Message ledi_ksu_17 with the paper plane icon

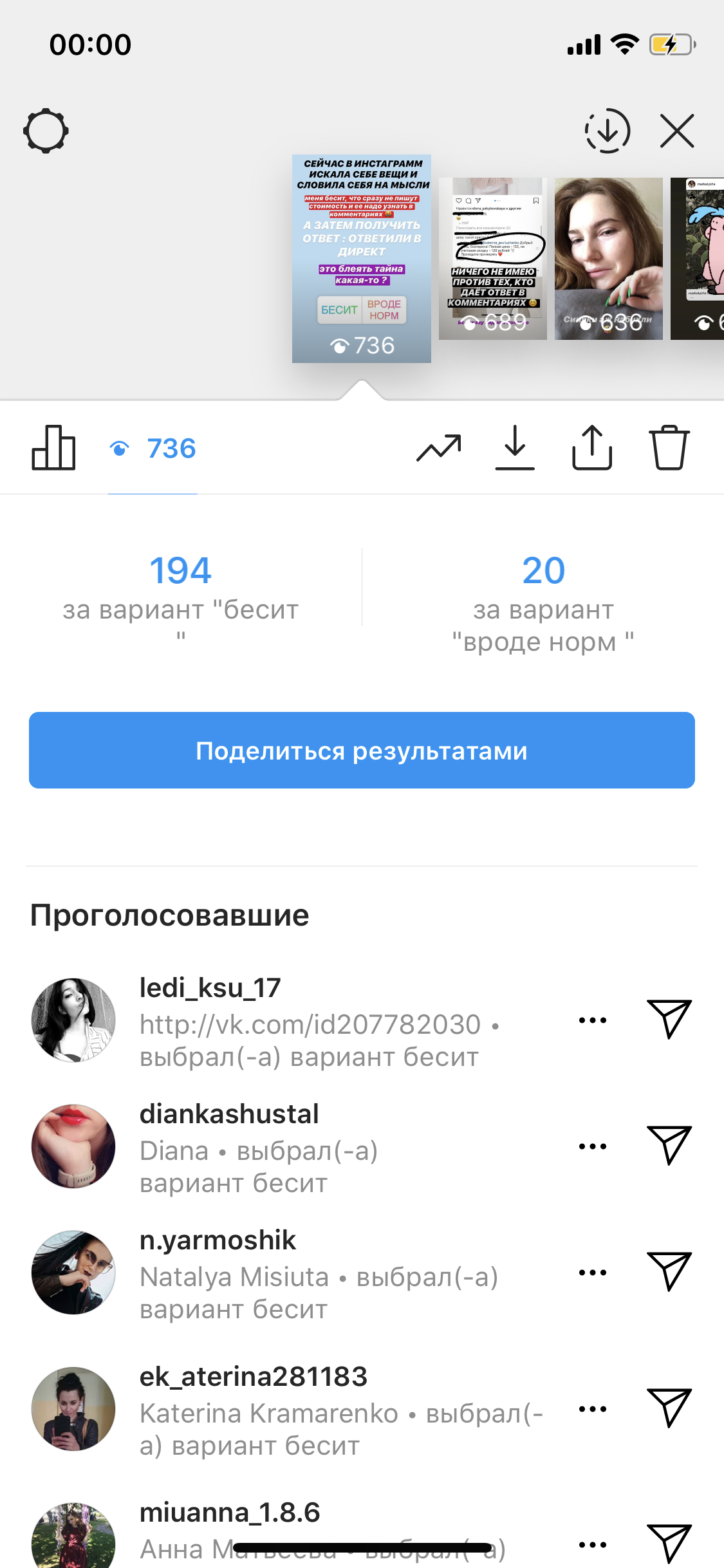[669, 1020]
